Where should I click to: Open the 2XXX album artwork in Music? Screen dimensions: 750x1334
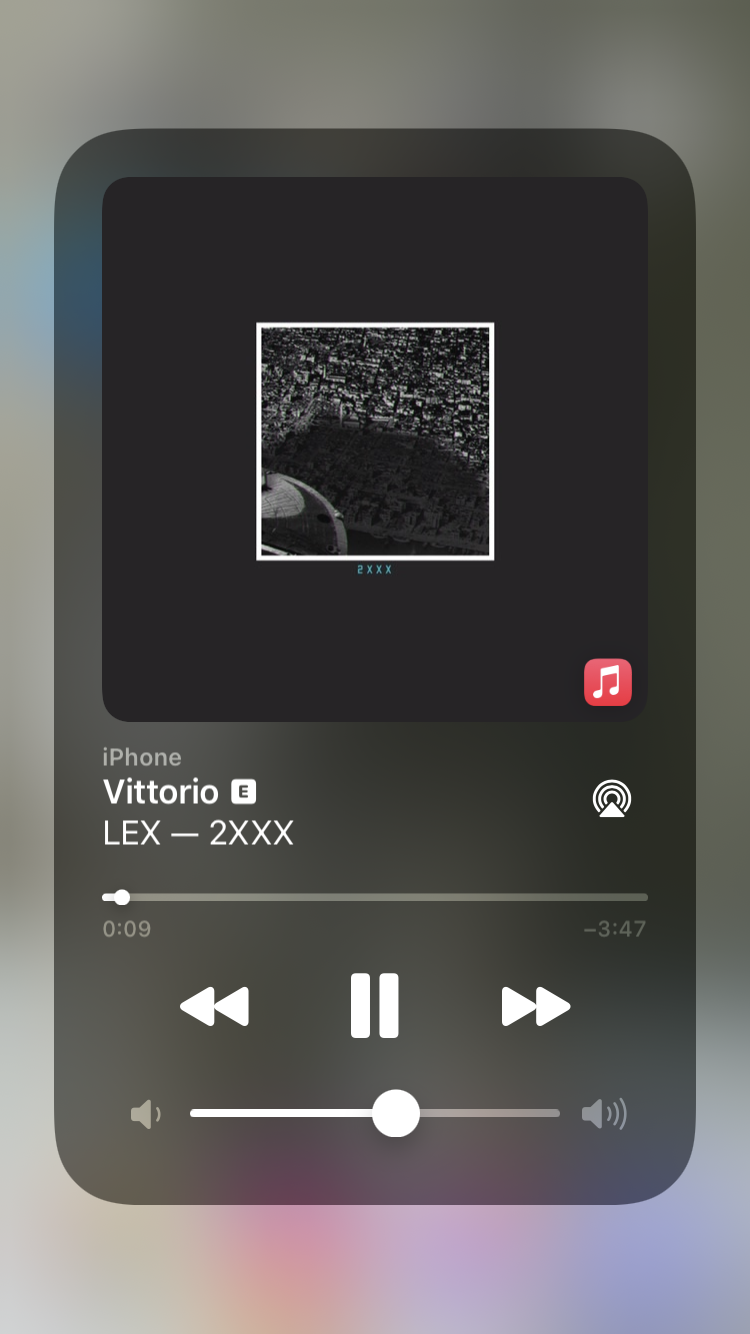click(375, 441)
